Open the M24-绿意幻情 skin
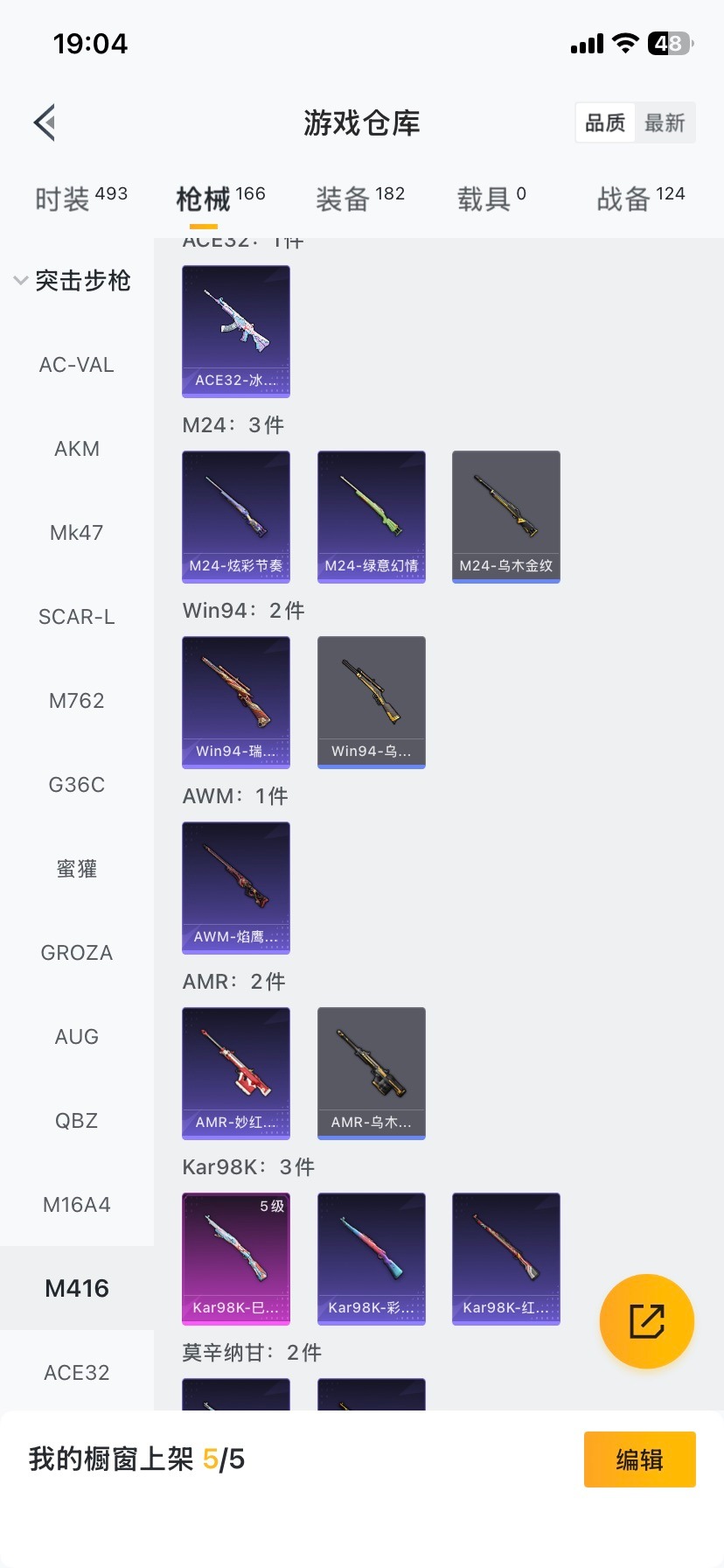The height and width of the screenshot is (1568, 724). point(371,516)
